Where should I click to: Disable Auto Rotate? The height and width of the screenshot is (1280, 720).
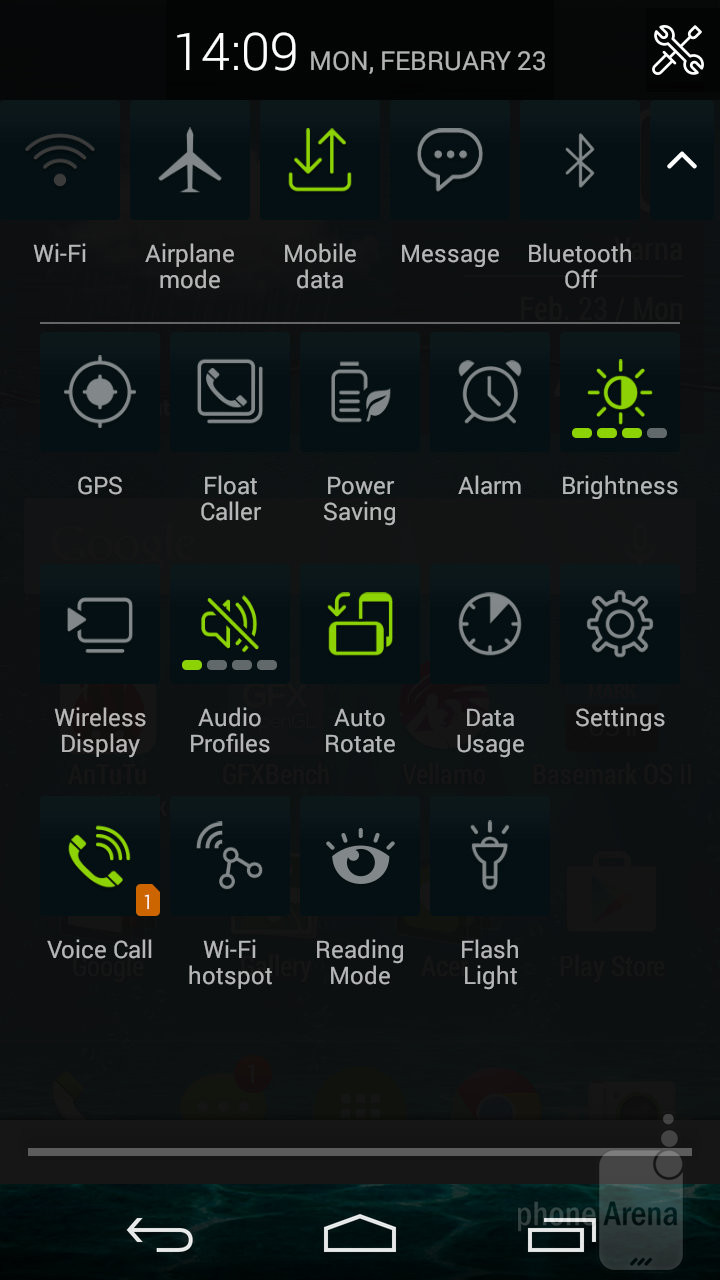[360, 625]
